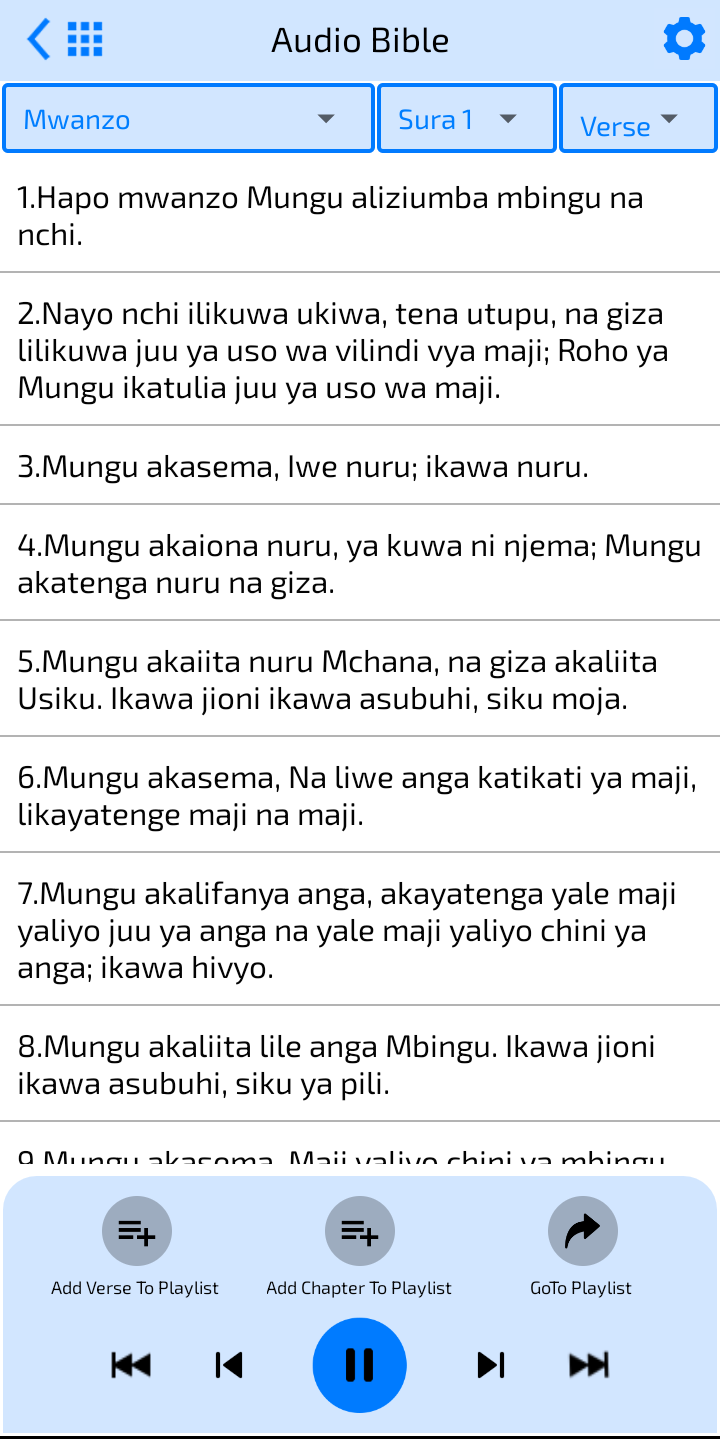
Task: Expand the Verse dropdown
Action: [x=638, y=119]
